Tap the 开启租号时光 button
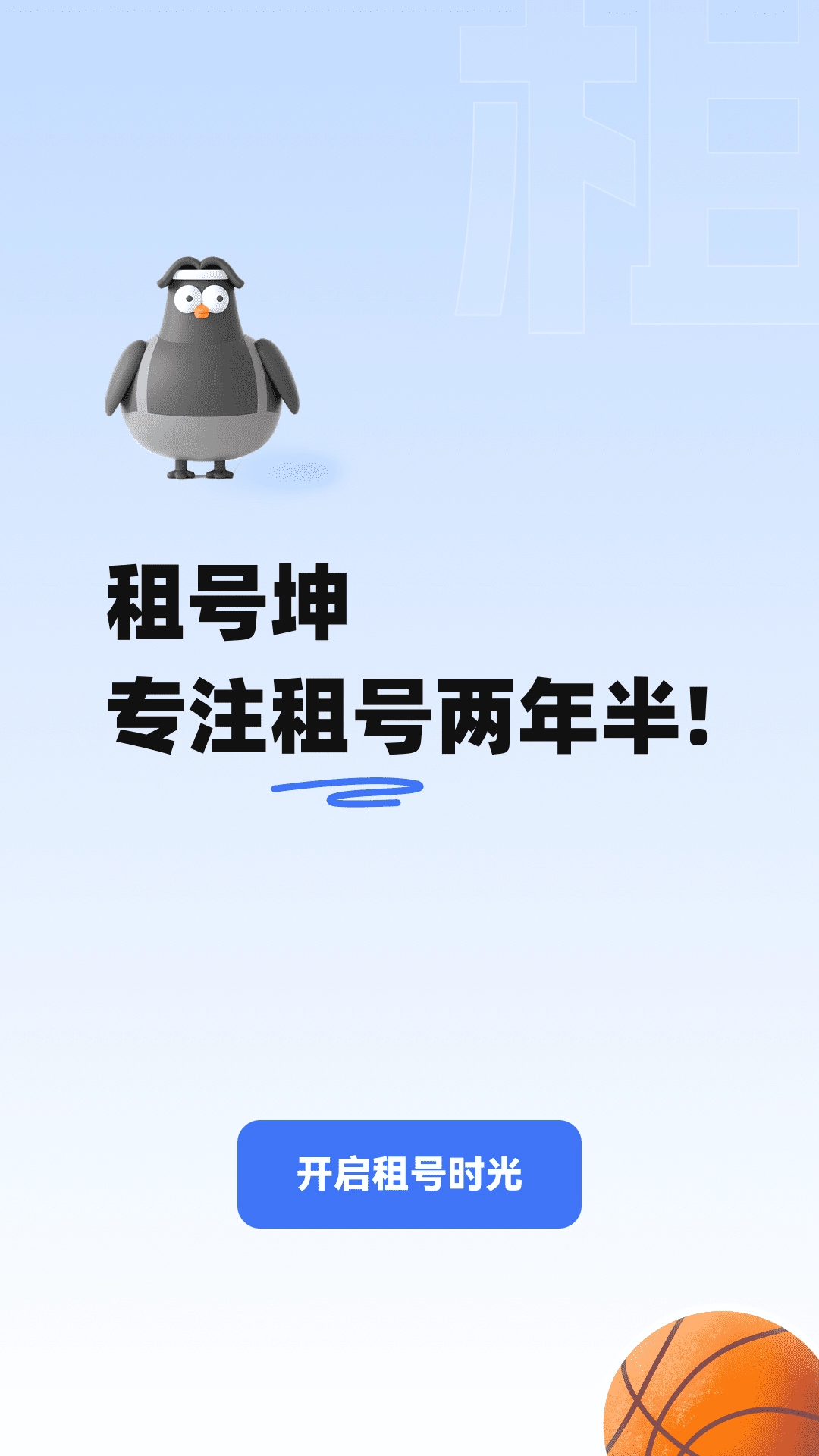The image size is (819, 1456). (409, 1174)
